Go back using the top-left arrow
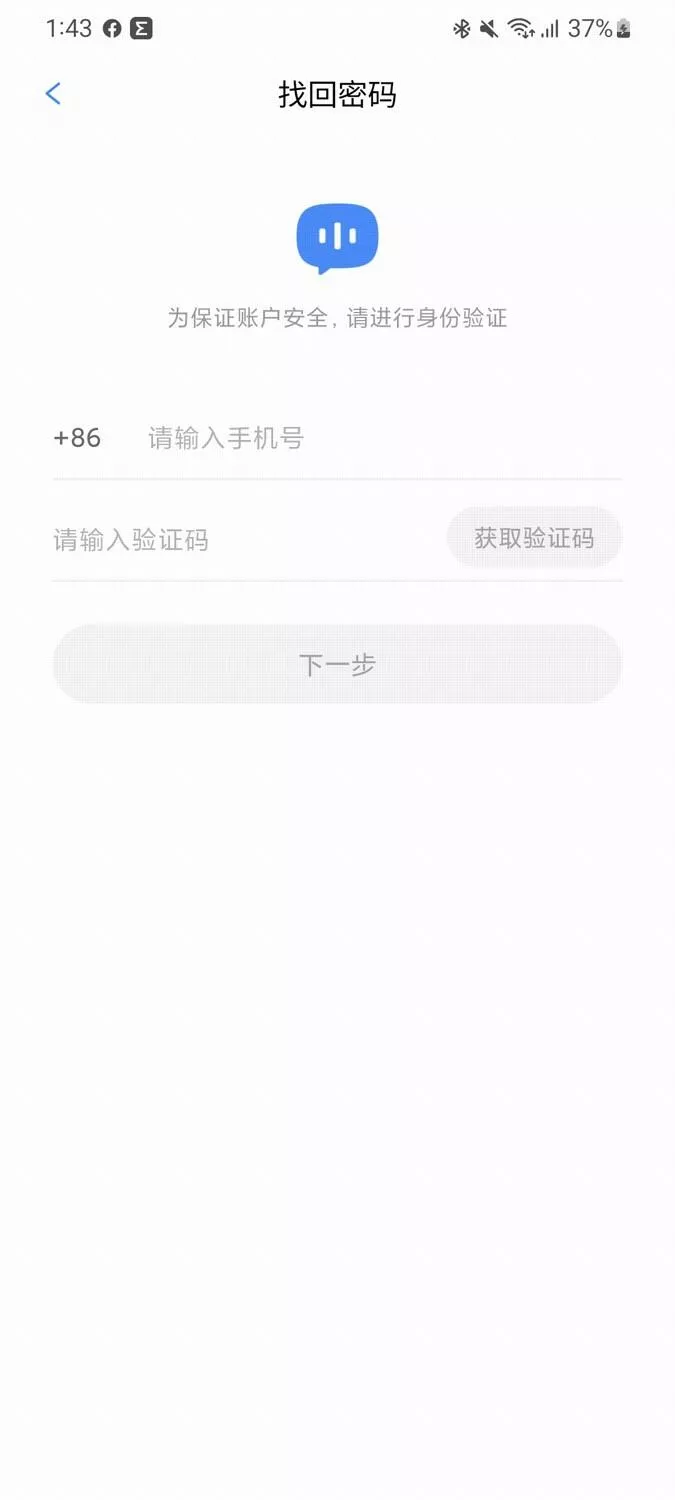675x1500 pixels. pos(53,94)
